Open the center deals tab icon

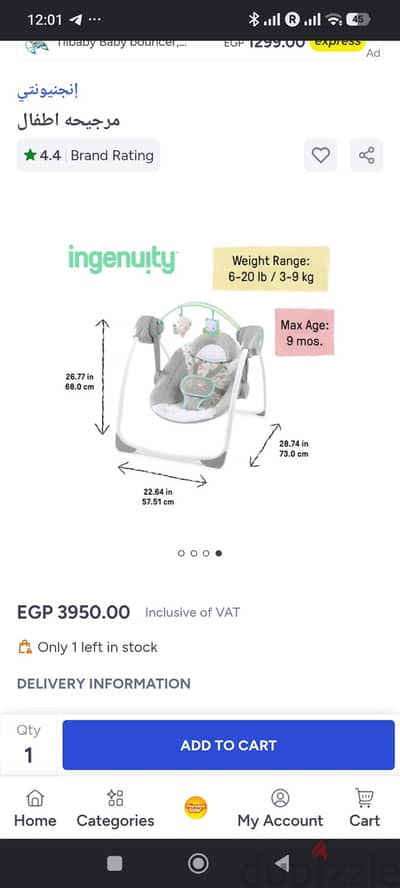click(x=196, y=807)
